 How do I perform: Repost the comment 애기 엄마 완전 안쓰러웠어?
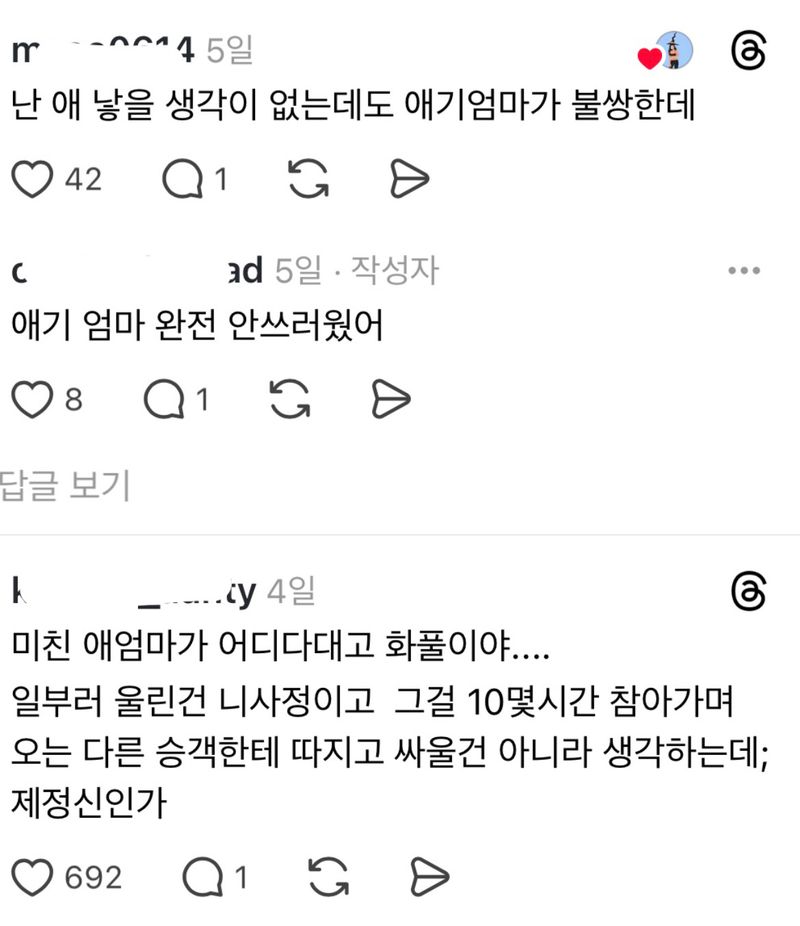(x=292, y=401)
